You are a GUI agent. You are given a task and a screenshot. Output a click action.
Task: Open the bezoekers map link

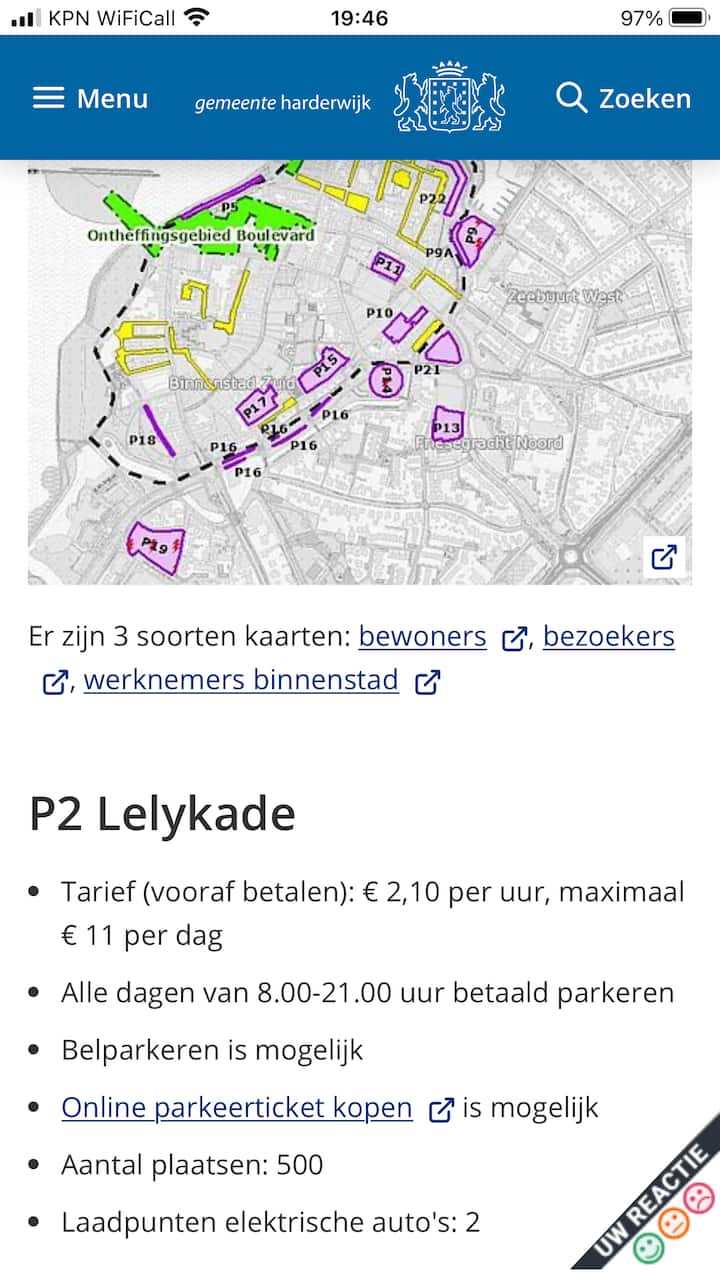[608, 637]
